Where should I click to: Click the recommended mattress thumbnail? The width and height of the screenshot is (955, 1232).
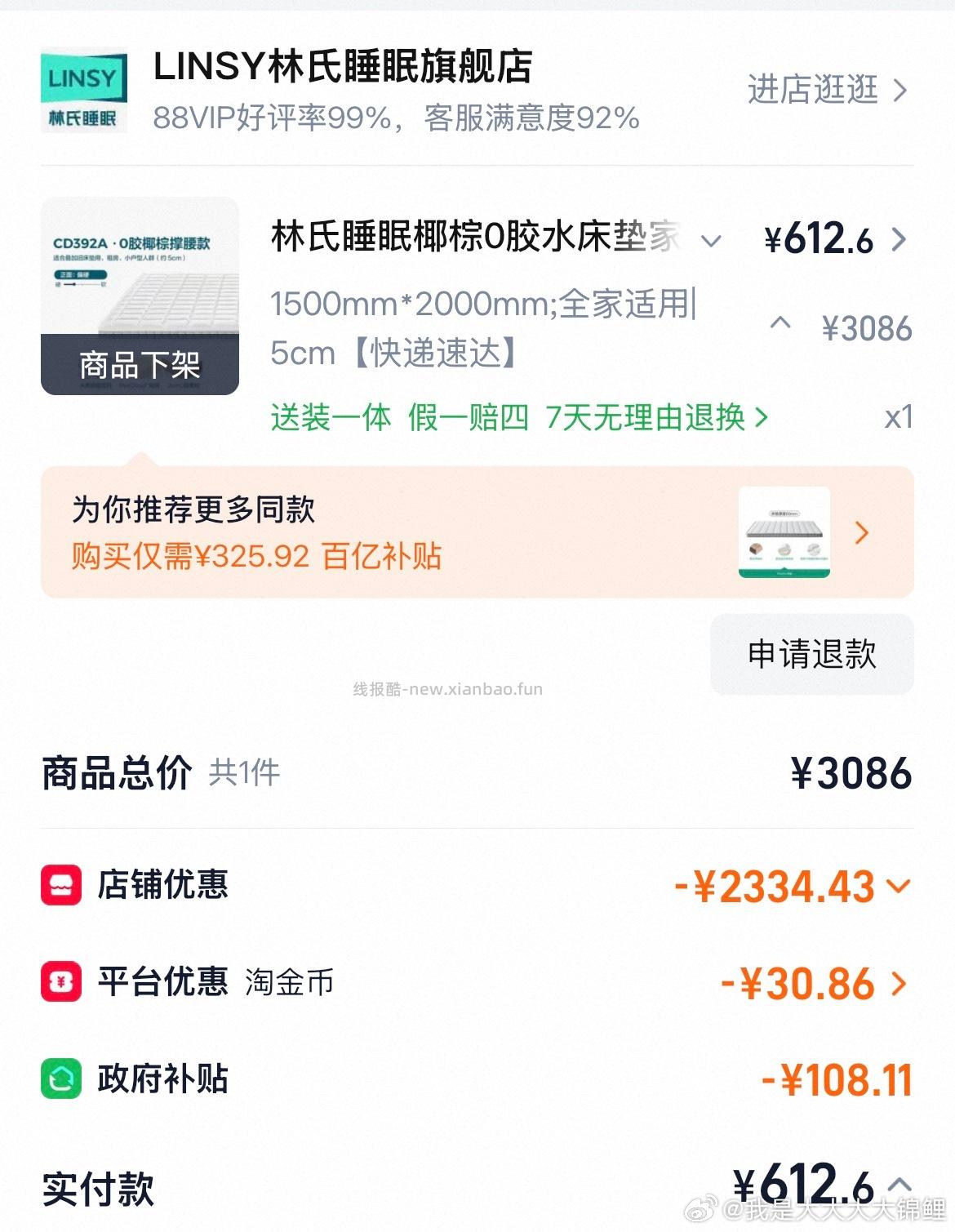pyautogui.click(x=786, y=533)
